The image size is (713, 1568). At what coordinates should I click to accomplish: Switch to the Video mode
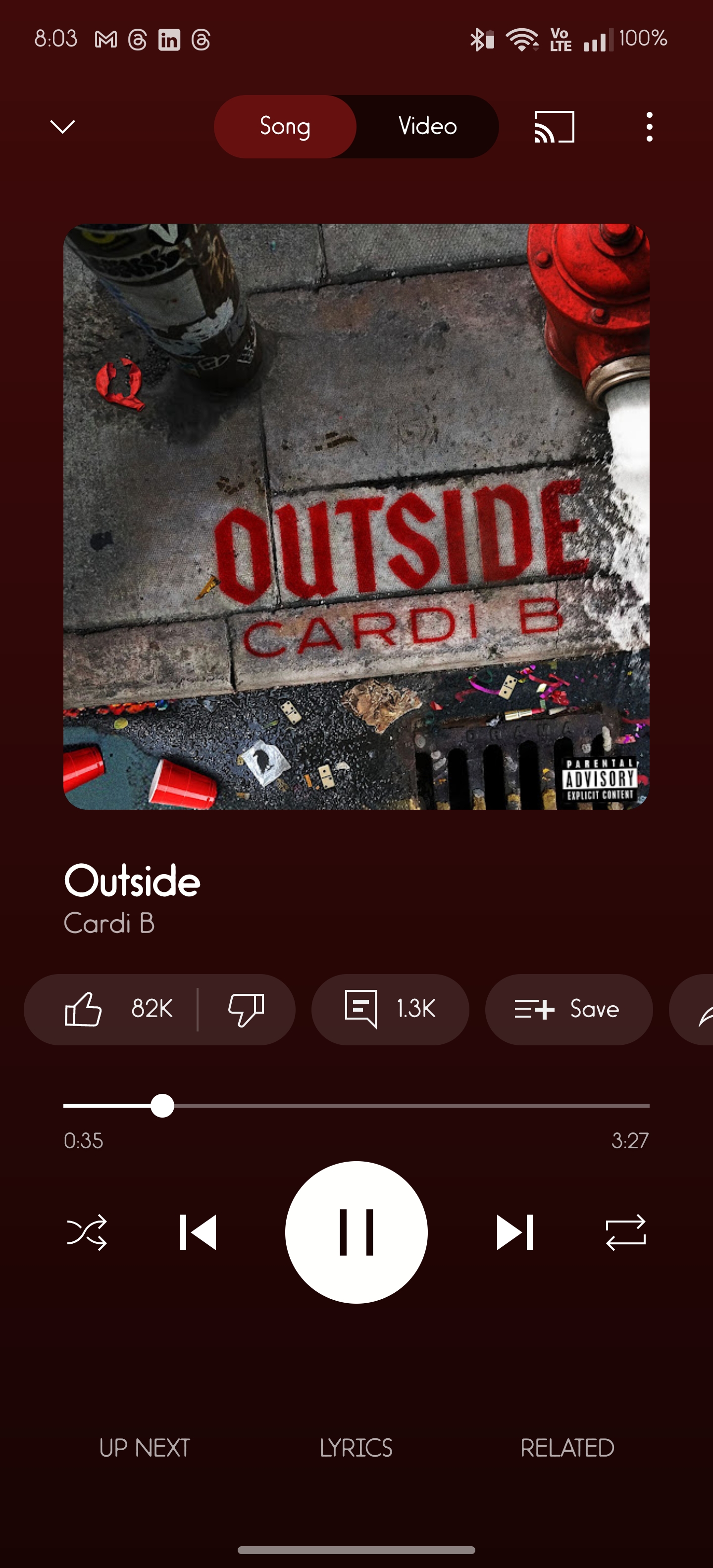click(x=427, y=127)
